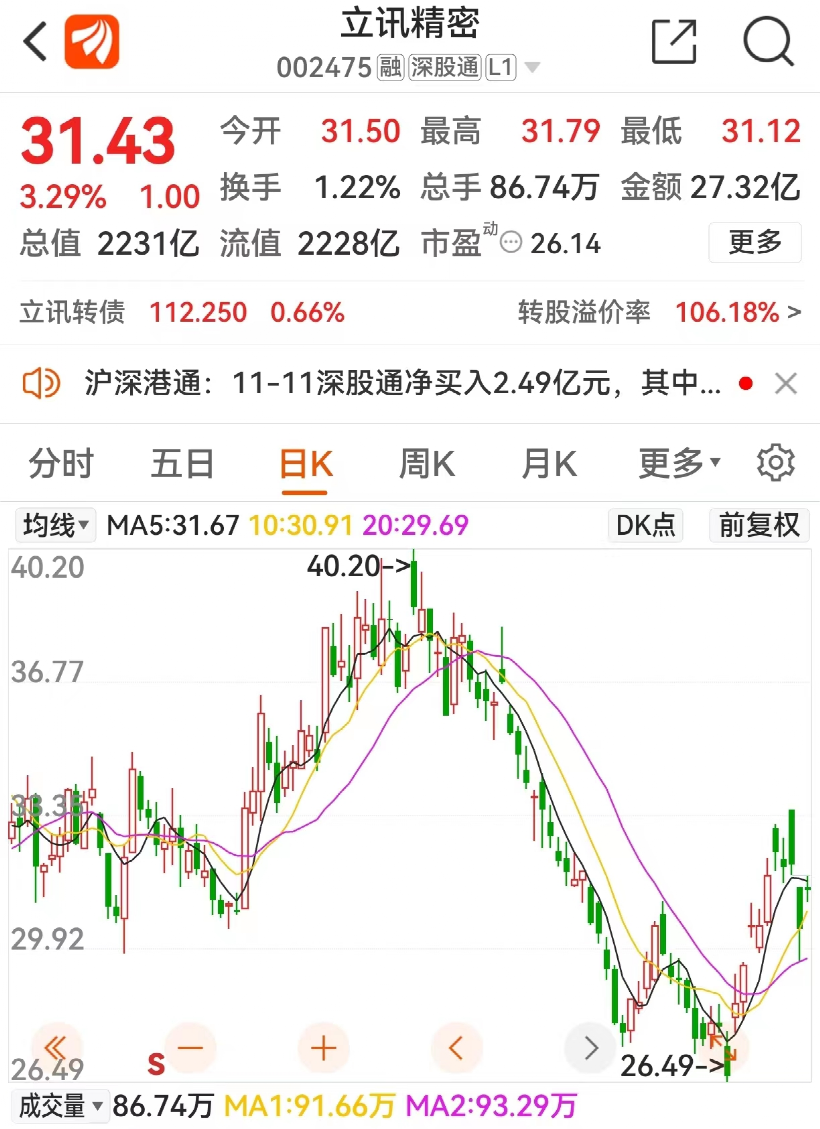Screen dimensions: 820x1129
Task: Zoom in the K-line with plus button
Action: (323, 1047)
